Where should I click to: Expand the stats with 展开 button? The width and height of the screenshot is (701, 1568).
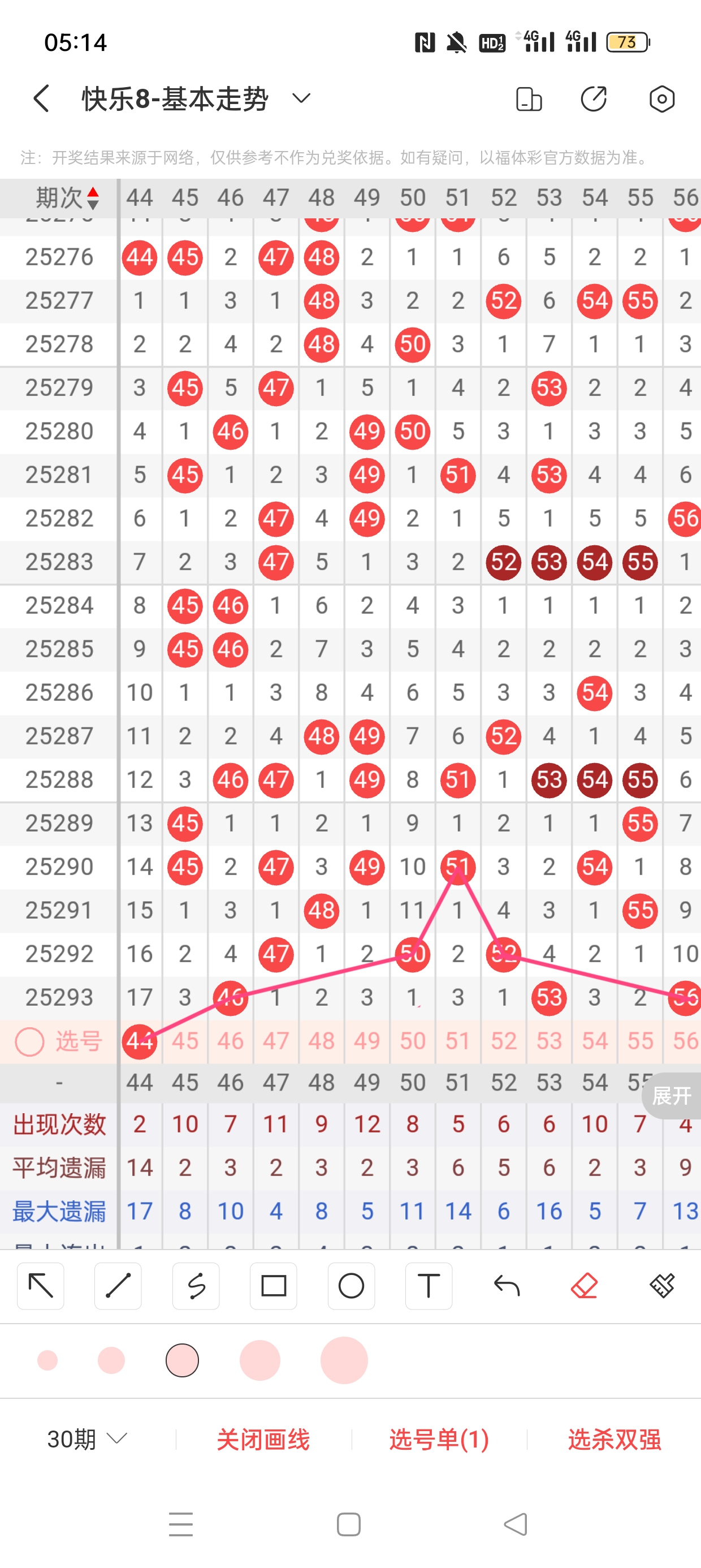click(672, 1096)
